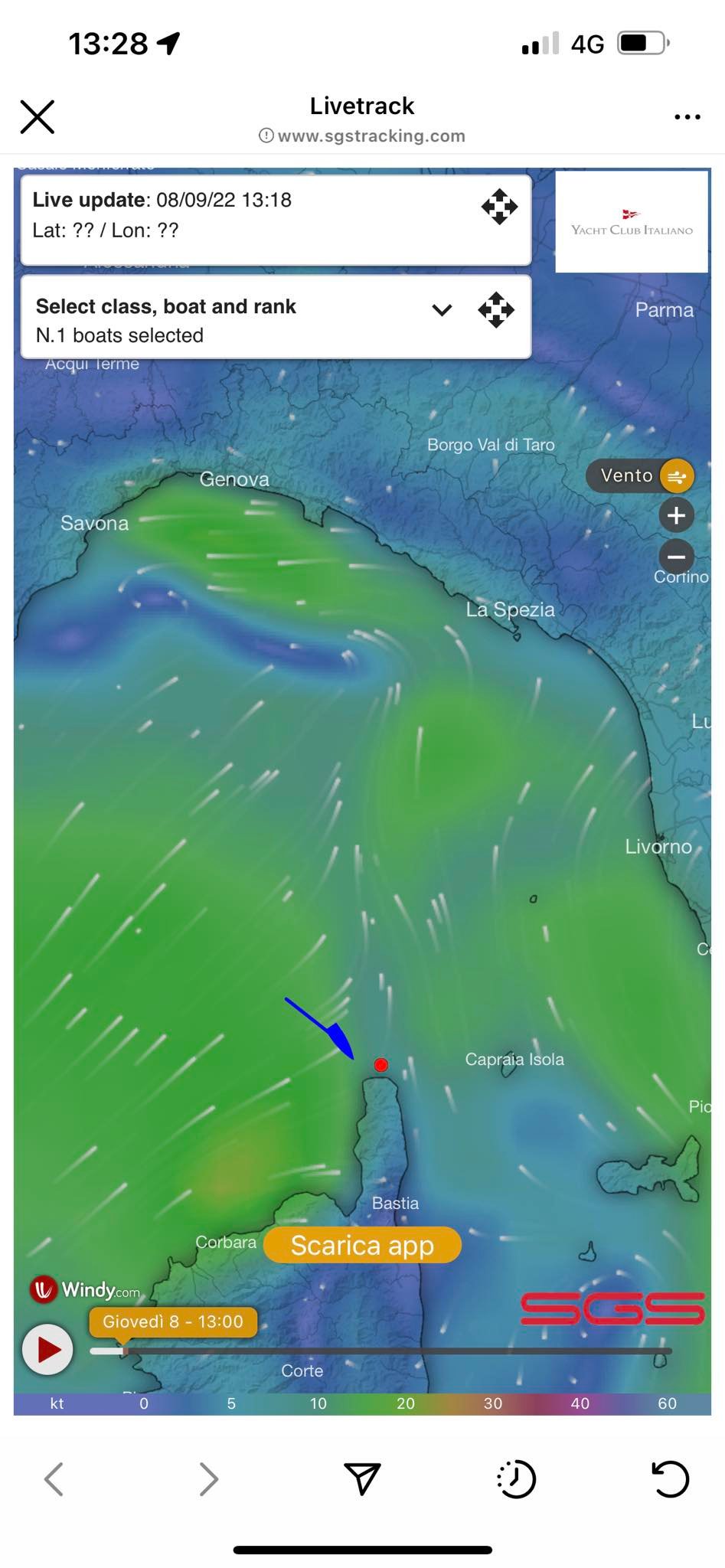
Task: Tap the Scarica app button
Action: coord(362,1245)
